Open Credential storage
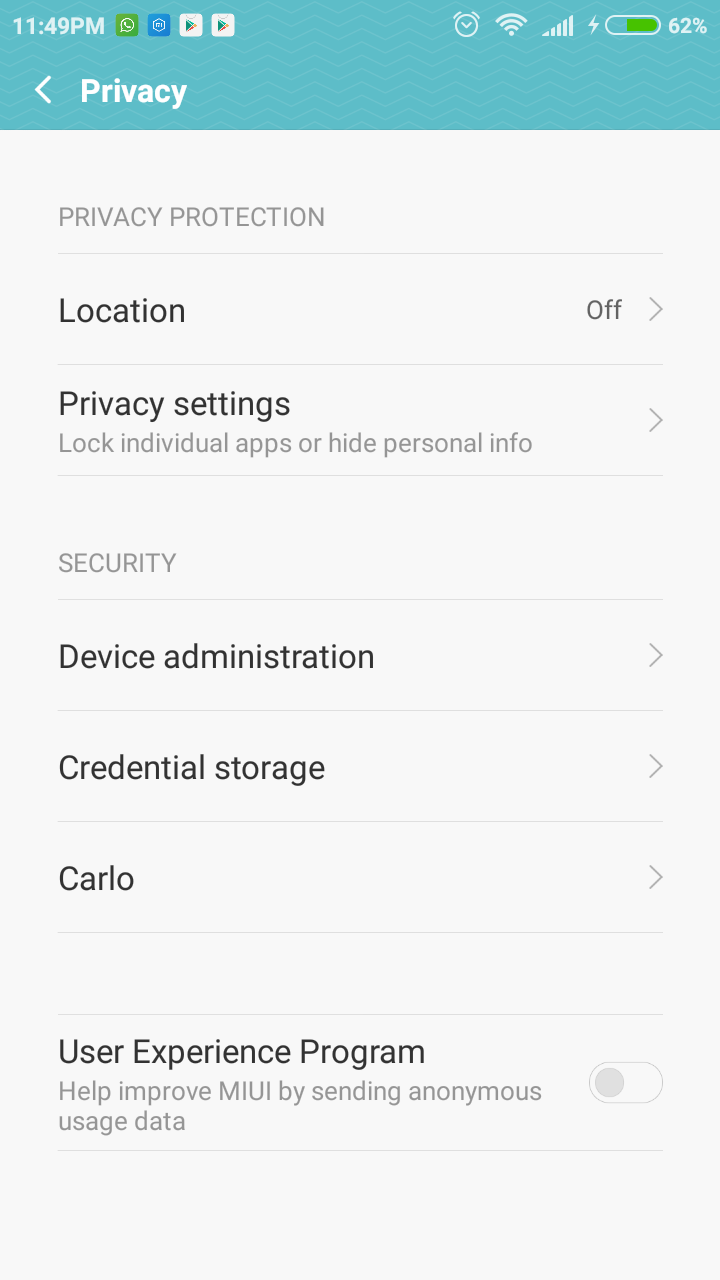Image resolution: width=720 pixels, height=1280 pixels. 360,767
